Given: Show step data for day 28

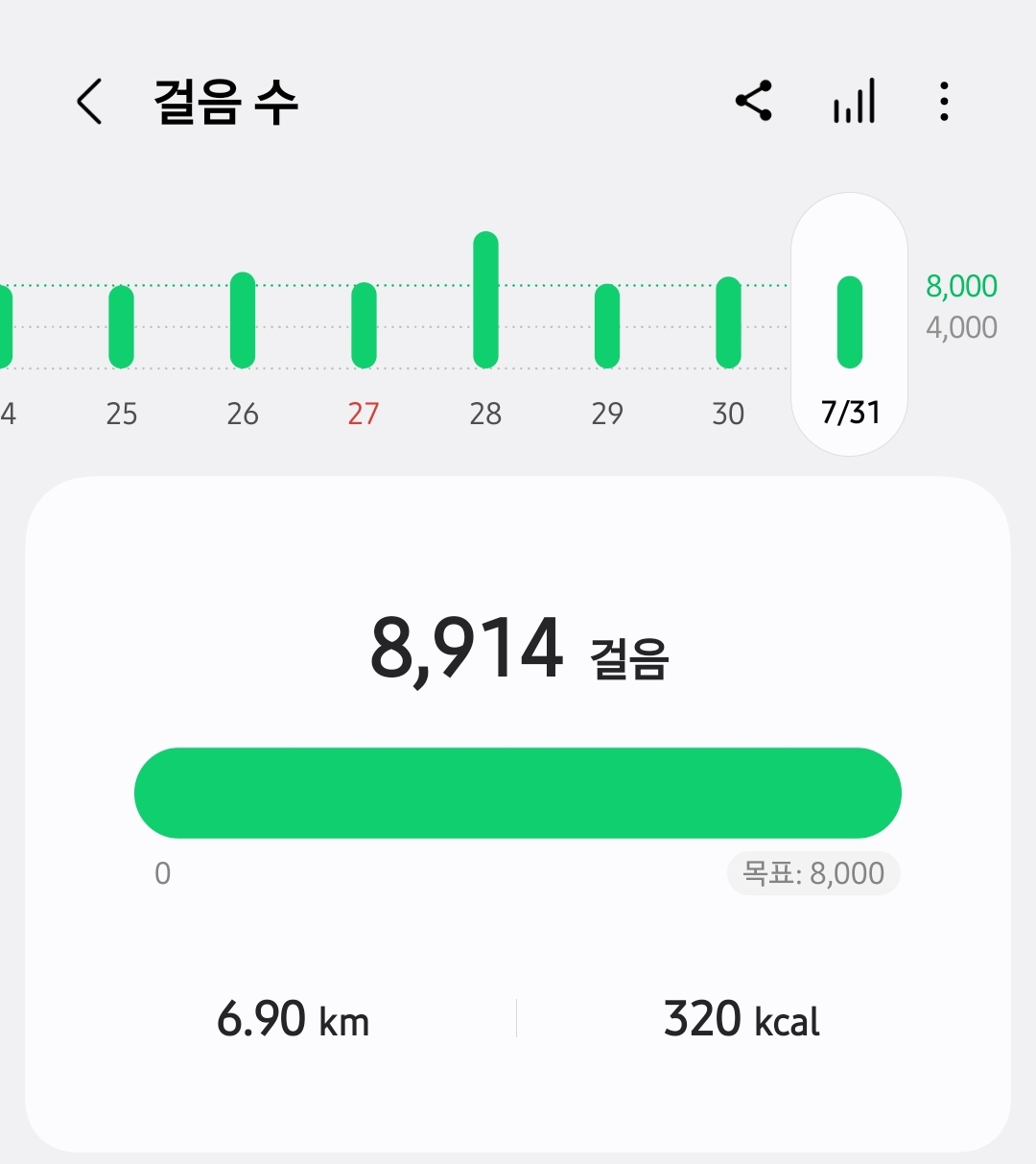Looking at the screenshot, I should [x=485, y=300].
